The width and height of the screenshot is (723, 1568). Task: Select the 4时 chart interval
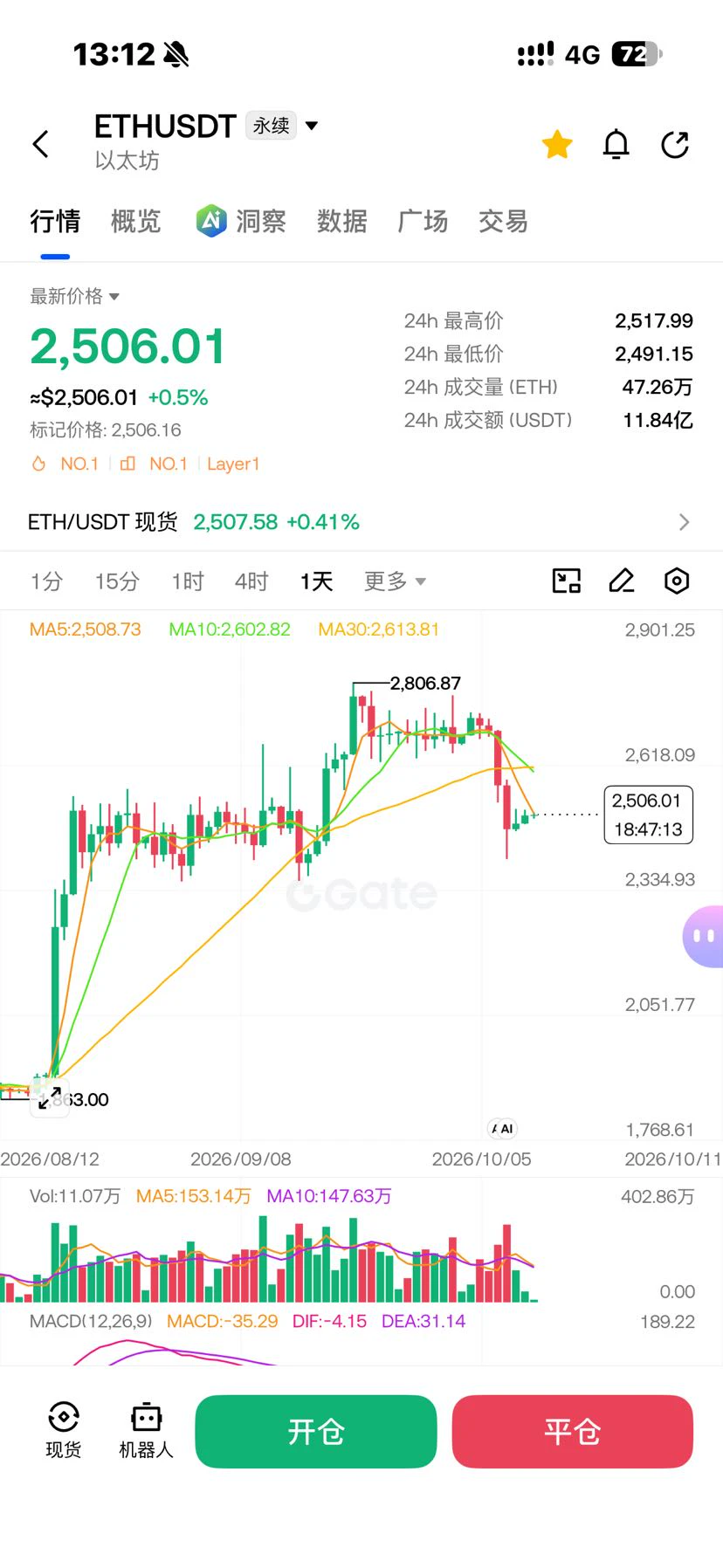pos(251,581)
